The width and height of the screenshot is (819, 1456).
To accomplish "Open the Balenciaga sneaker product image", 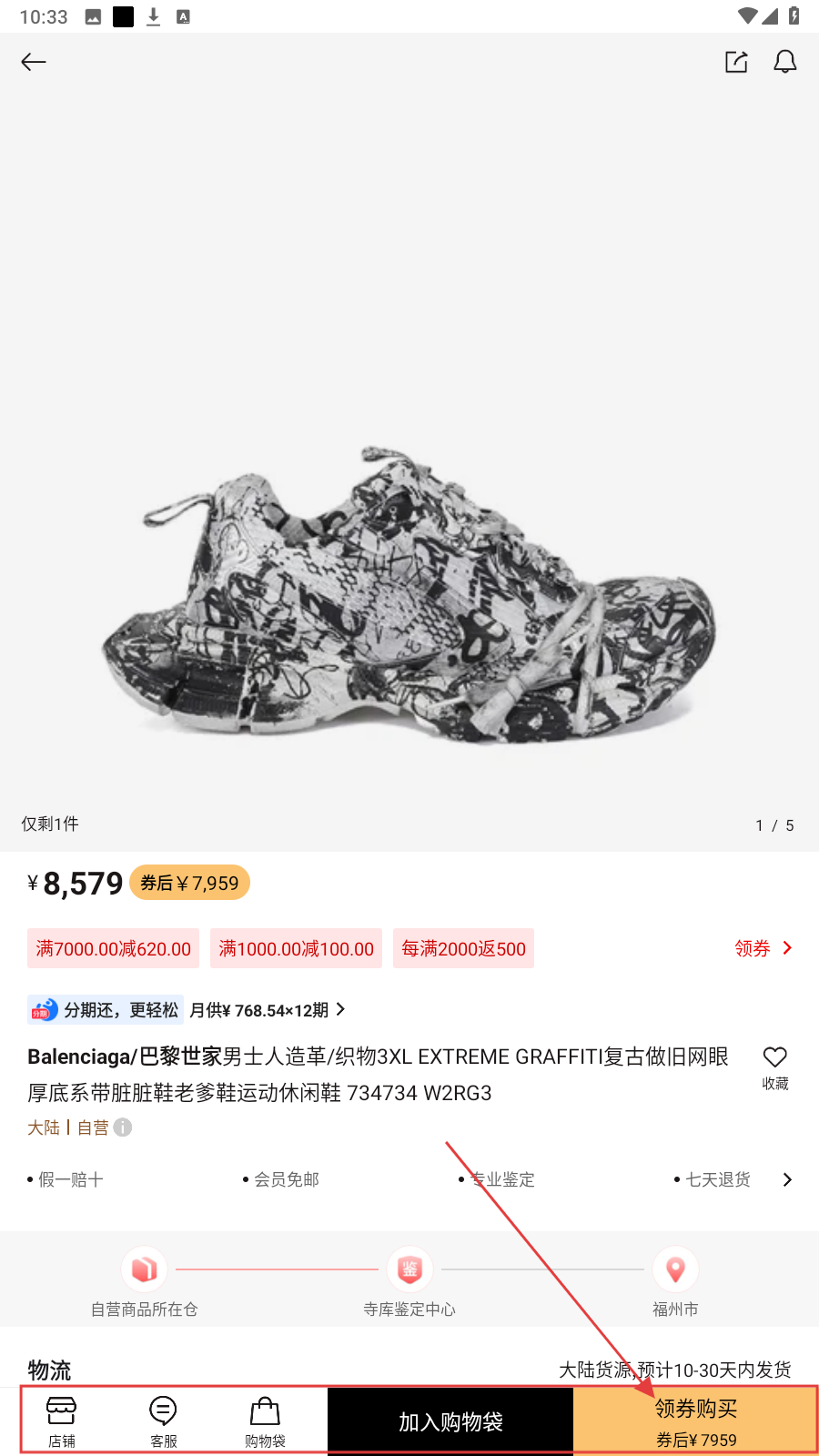I will tap(409, 591).
